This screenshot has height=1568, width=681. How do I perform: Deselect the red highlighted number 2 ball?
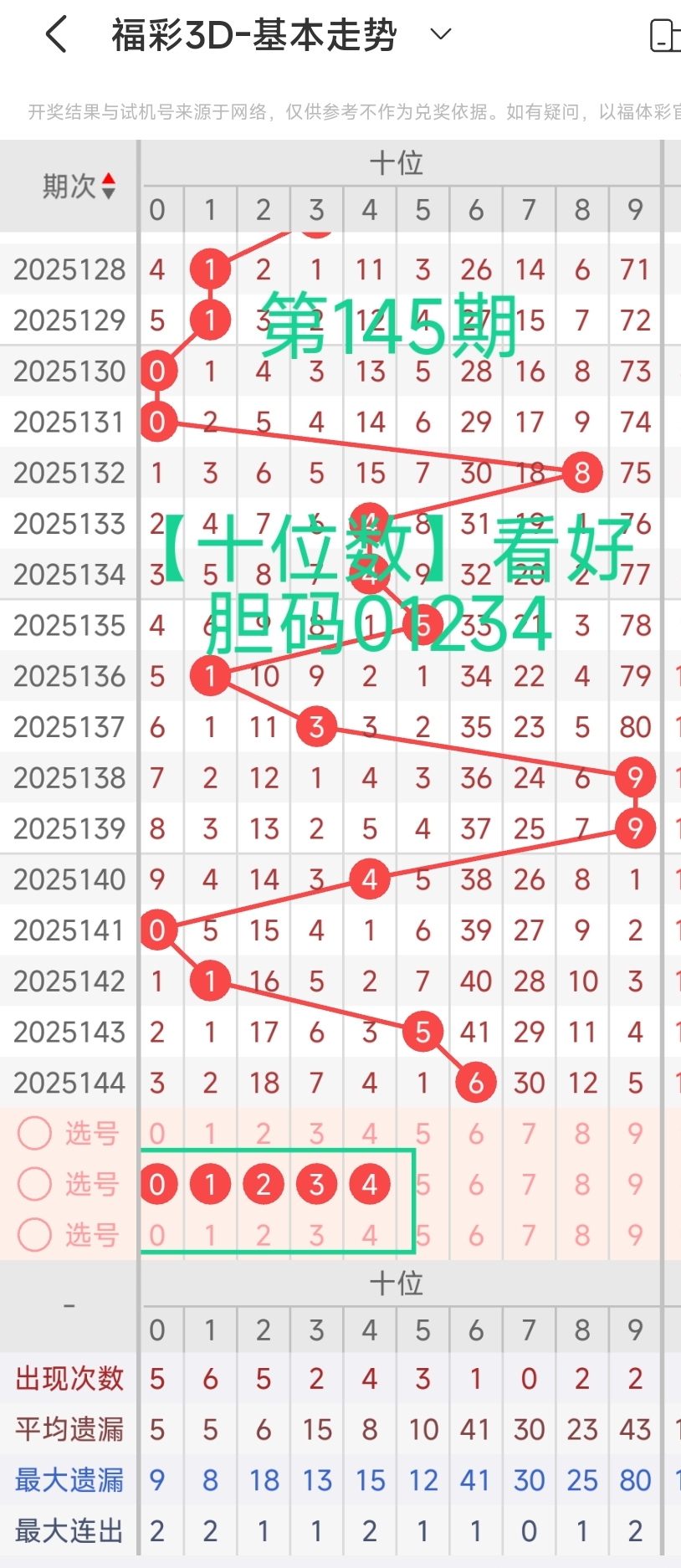[x=264, y=1184]
